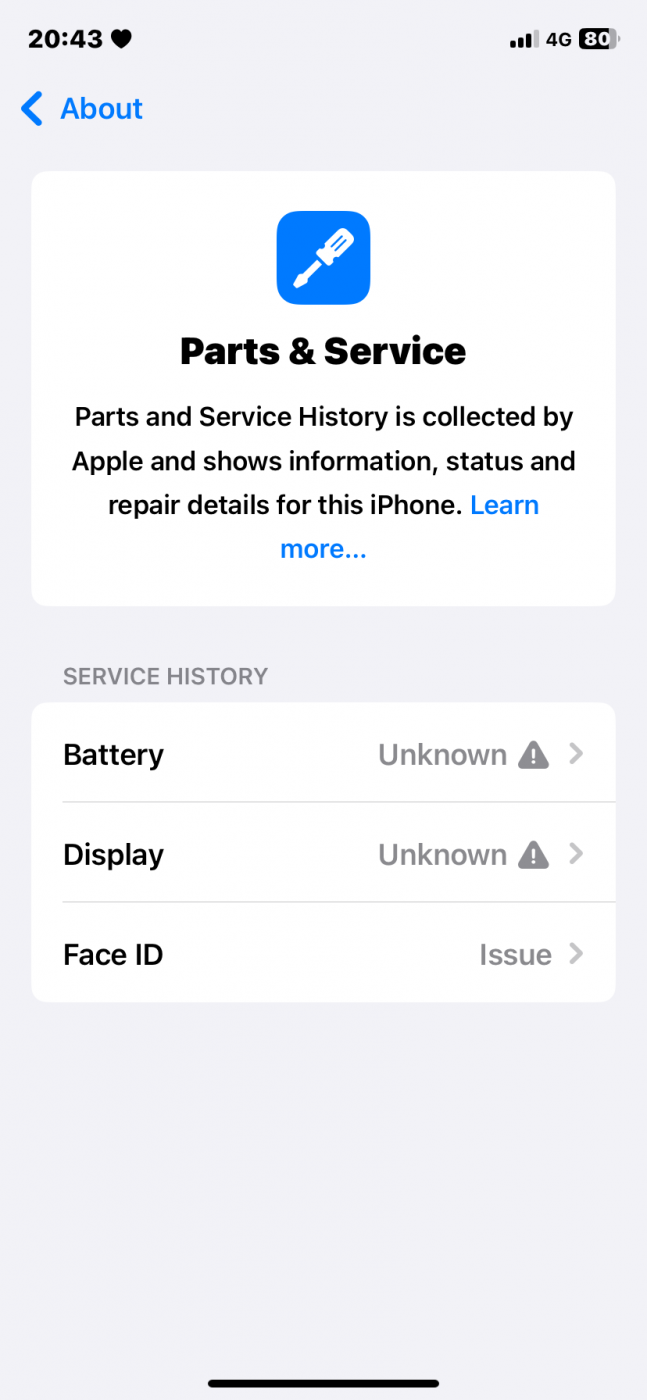Viewport: 647px width, 1400px height.
Task: Go back to the About screen
Action: pos(82,108)
